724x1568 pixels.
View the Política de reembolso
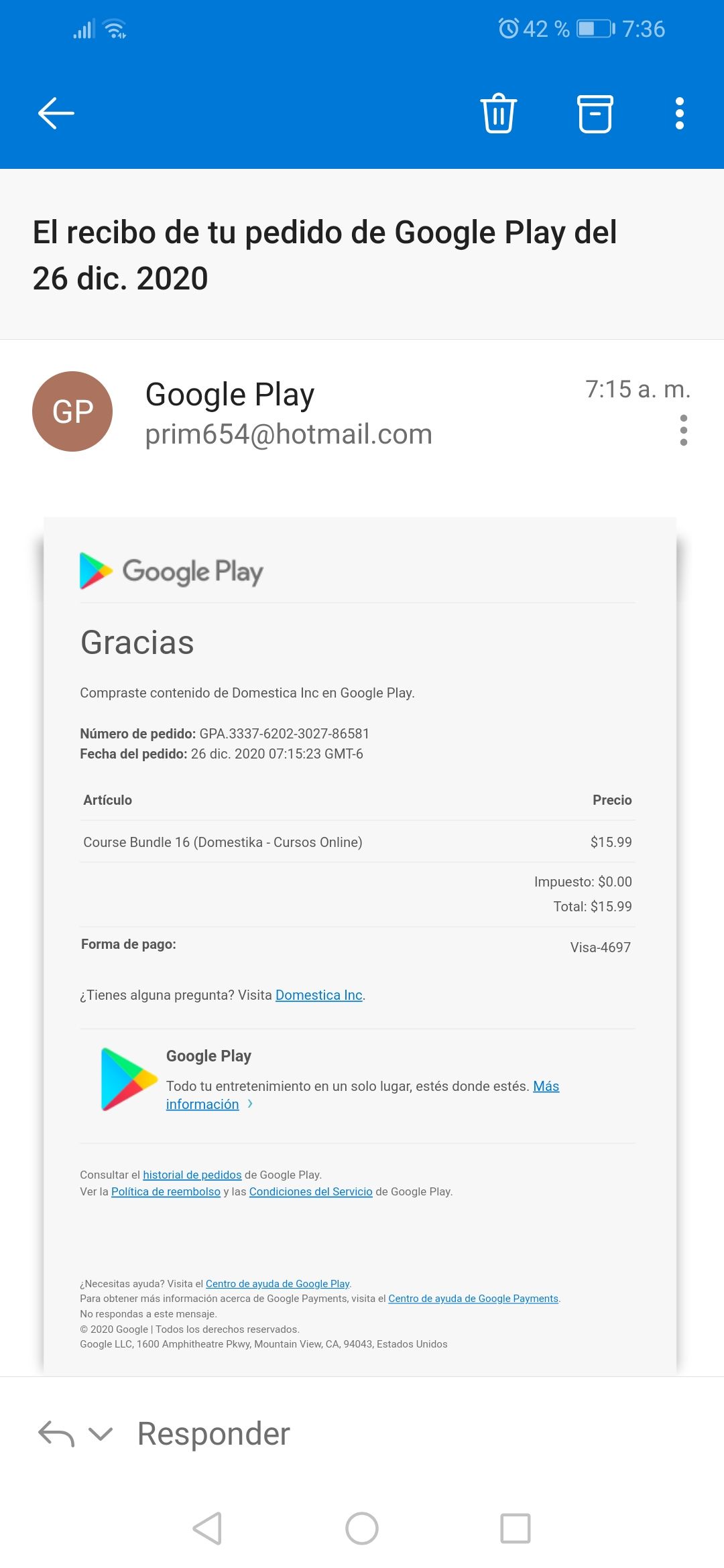click(x=166, y=1191)
